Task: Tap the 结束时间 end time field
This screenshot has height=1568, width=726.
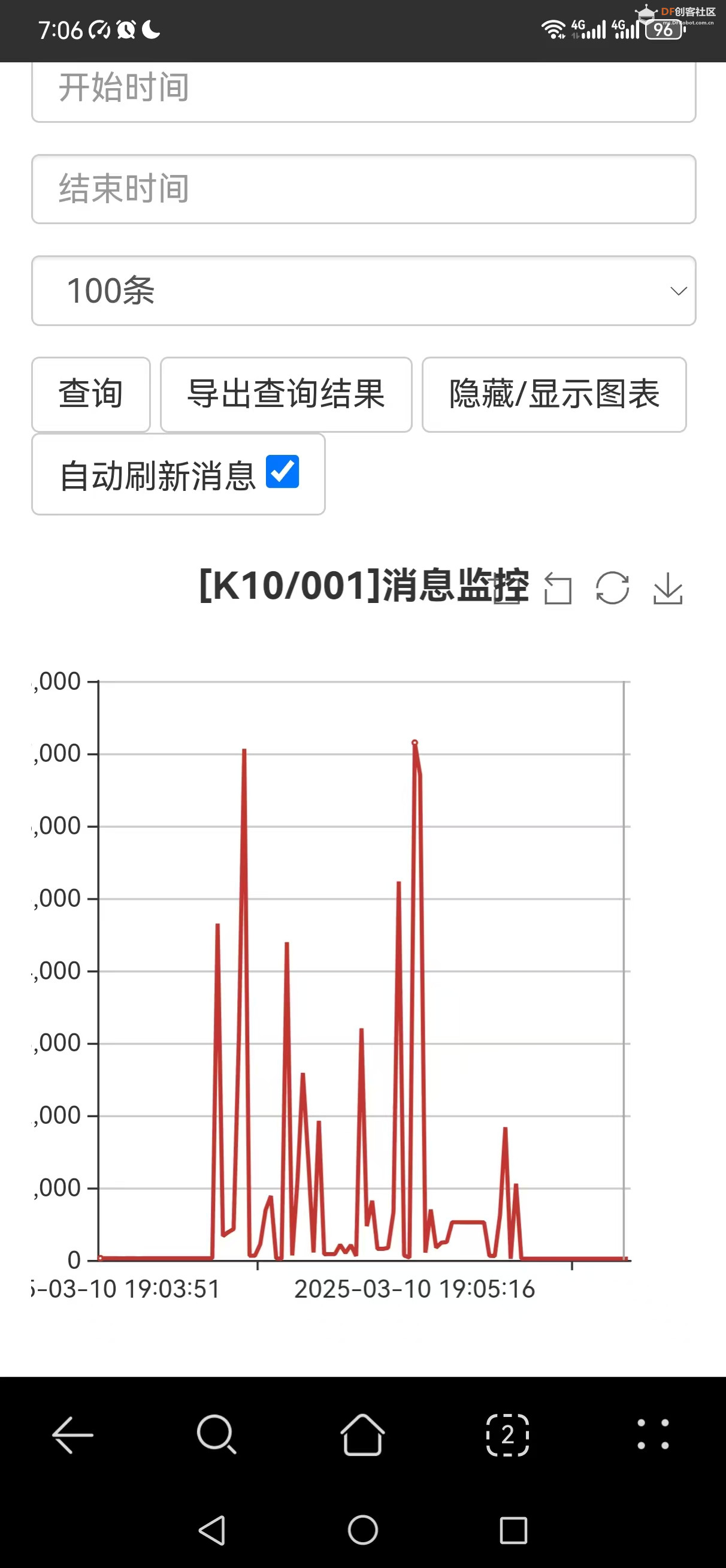Action: [364, 189]
